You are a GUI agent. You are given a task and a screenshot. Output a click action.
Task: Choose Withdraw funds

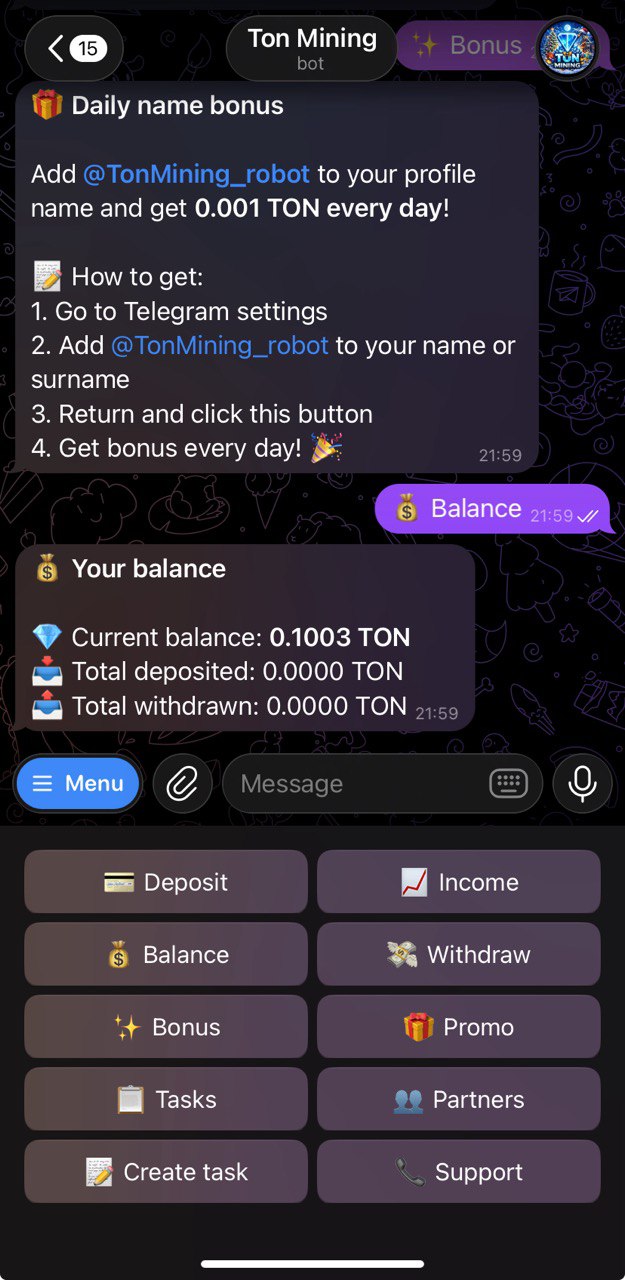click(x=459, y=954)
